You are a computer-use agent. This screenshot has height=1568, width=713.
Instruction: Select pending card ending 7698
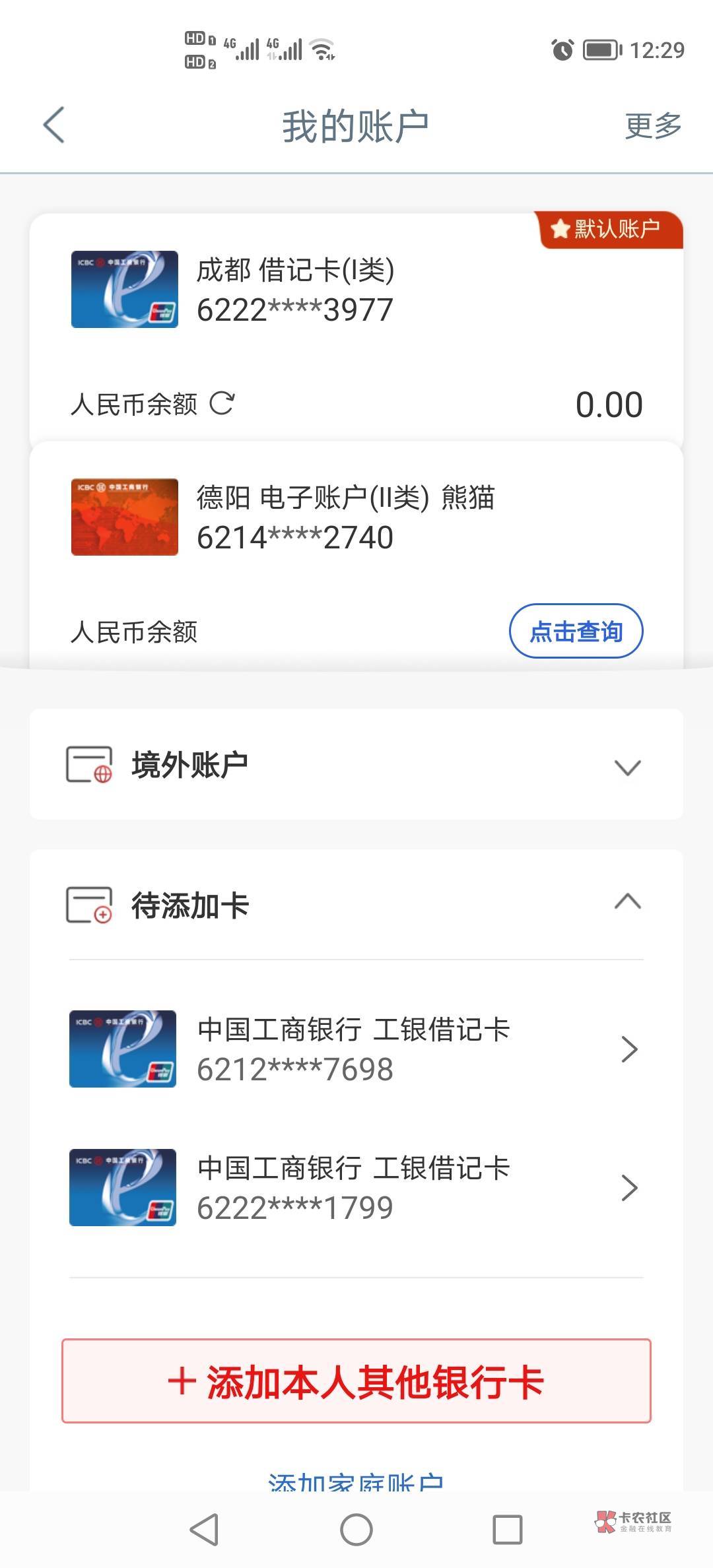point(355,1049)
